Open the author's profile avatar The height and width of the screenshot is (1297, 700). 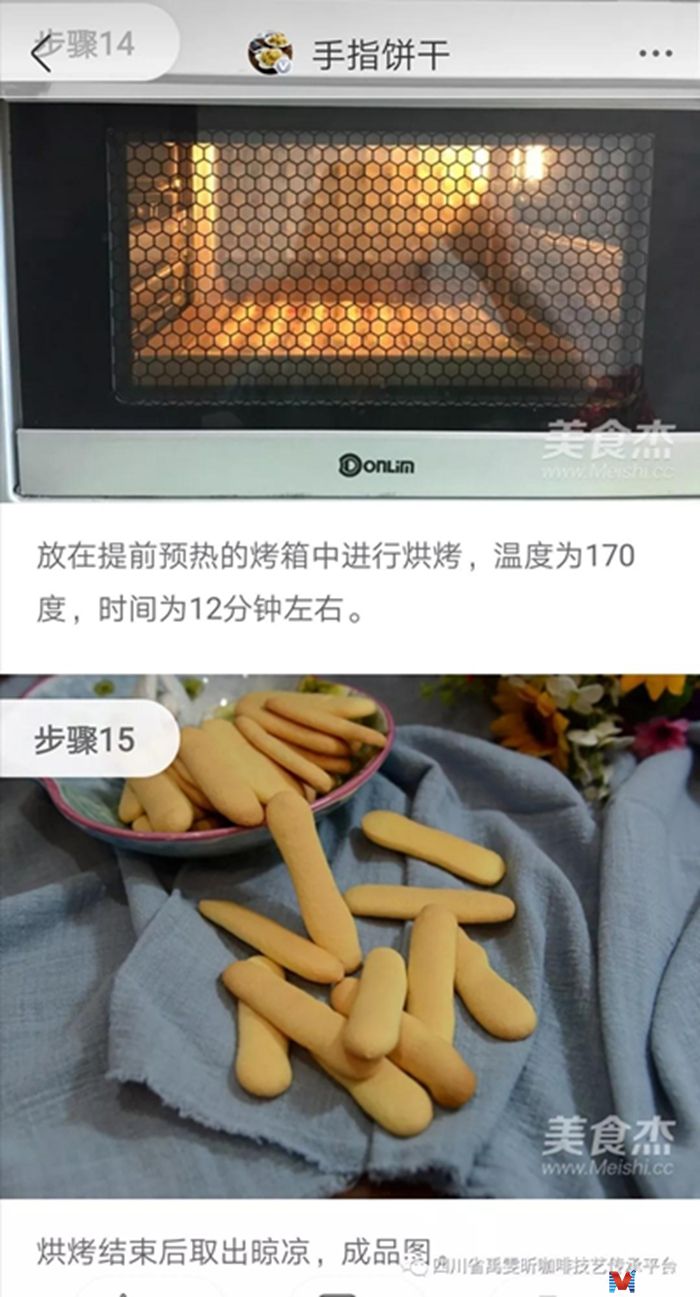[270, 53]
